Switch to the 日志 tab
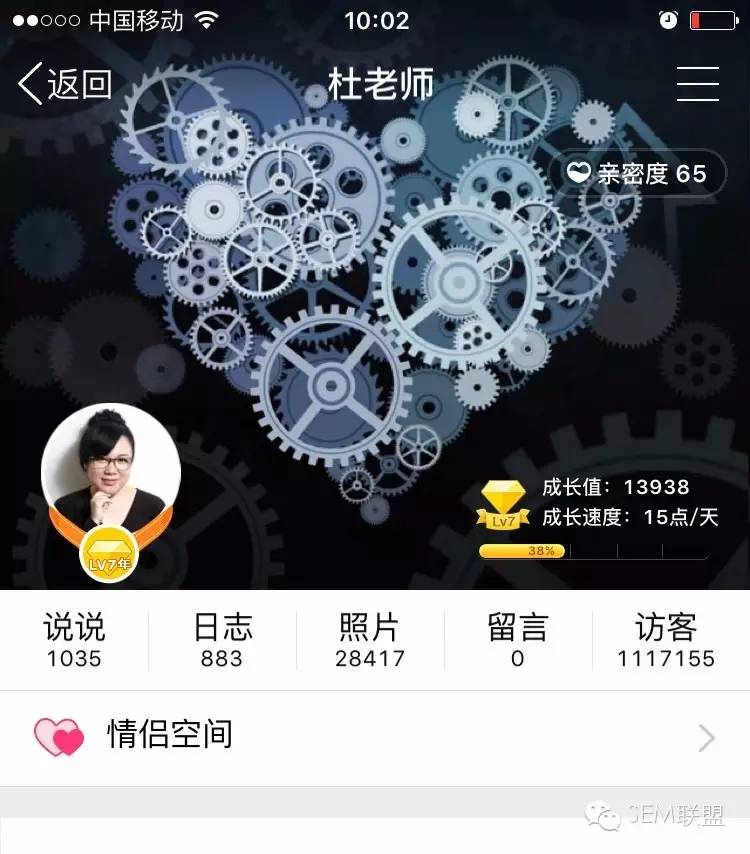The height and width of the screenshot is (854, 750). (x=222, y=641)
